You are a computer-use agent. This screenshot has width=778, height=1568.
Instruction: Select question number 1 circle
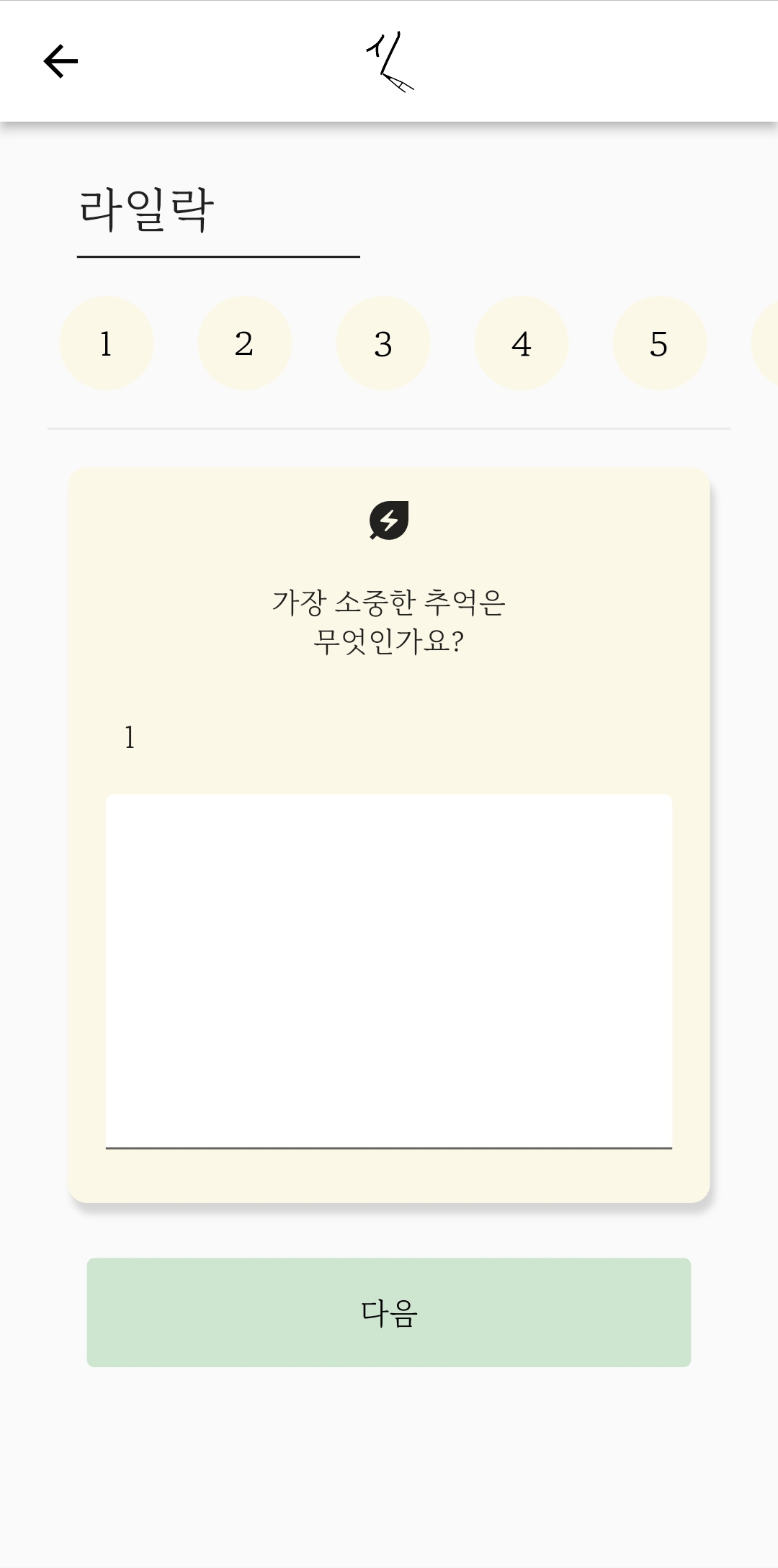(107, 343)
